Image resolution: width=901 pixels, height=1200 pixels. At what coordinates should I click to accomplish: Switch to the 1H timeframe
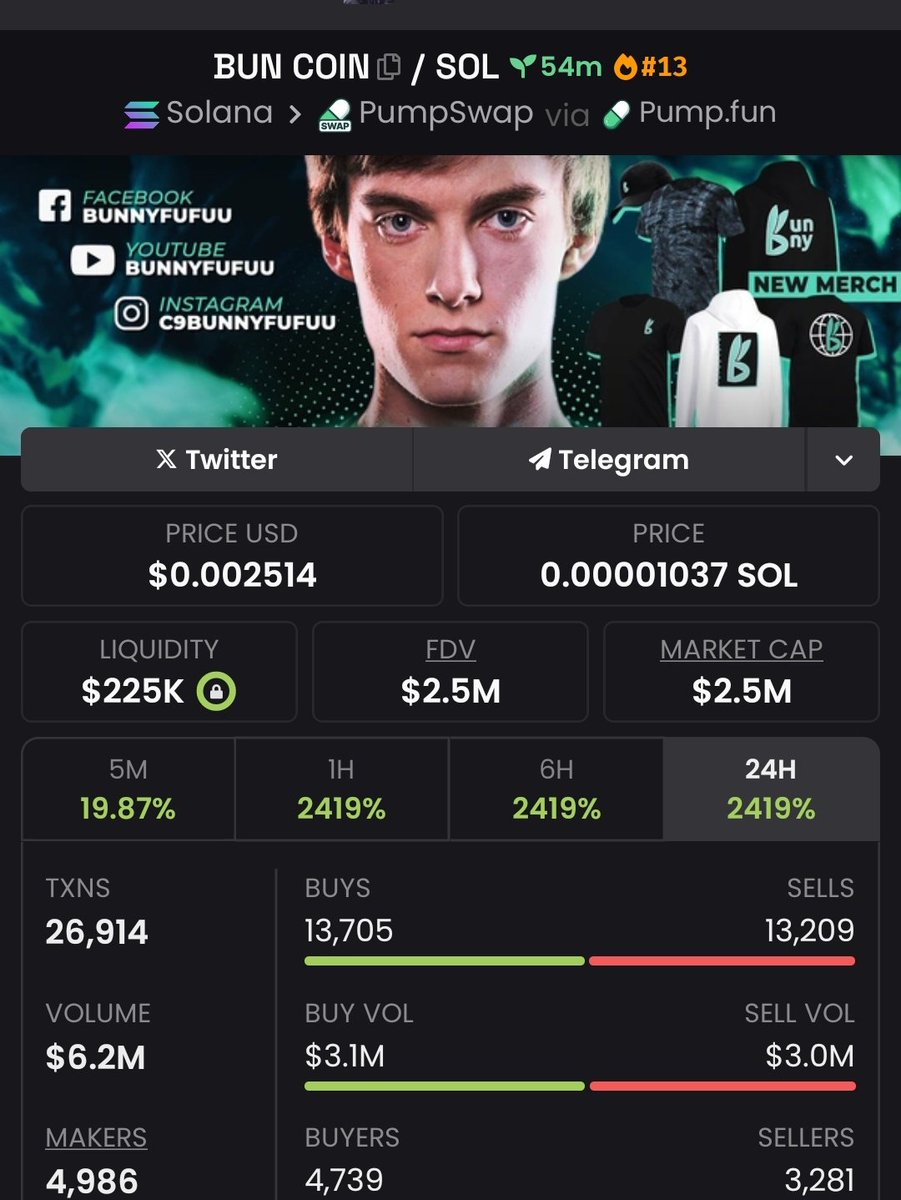[x=342, y=789]
